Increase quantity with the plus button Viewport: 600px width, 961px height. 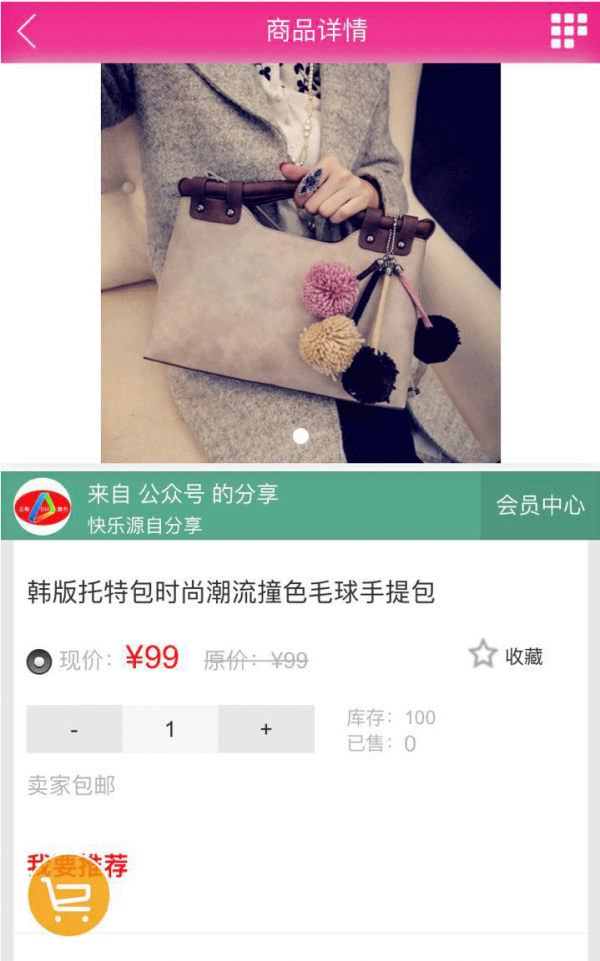coord(266,729)
